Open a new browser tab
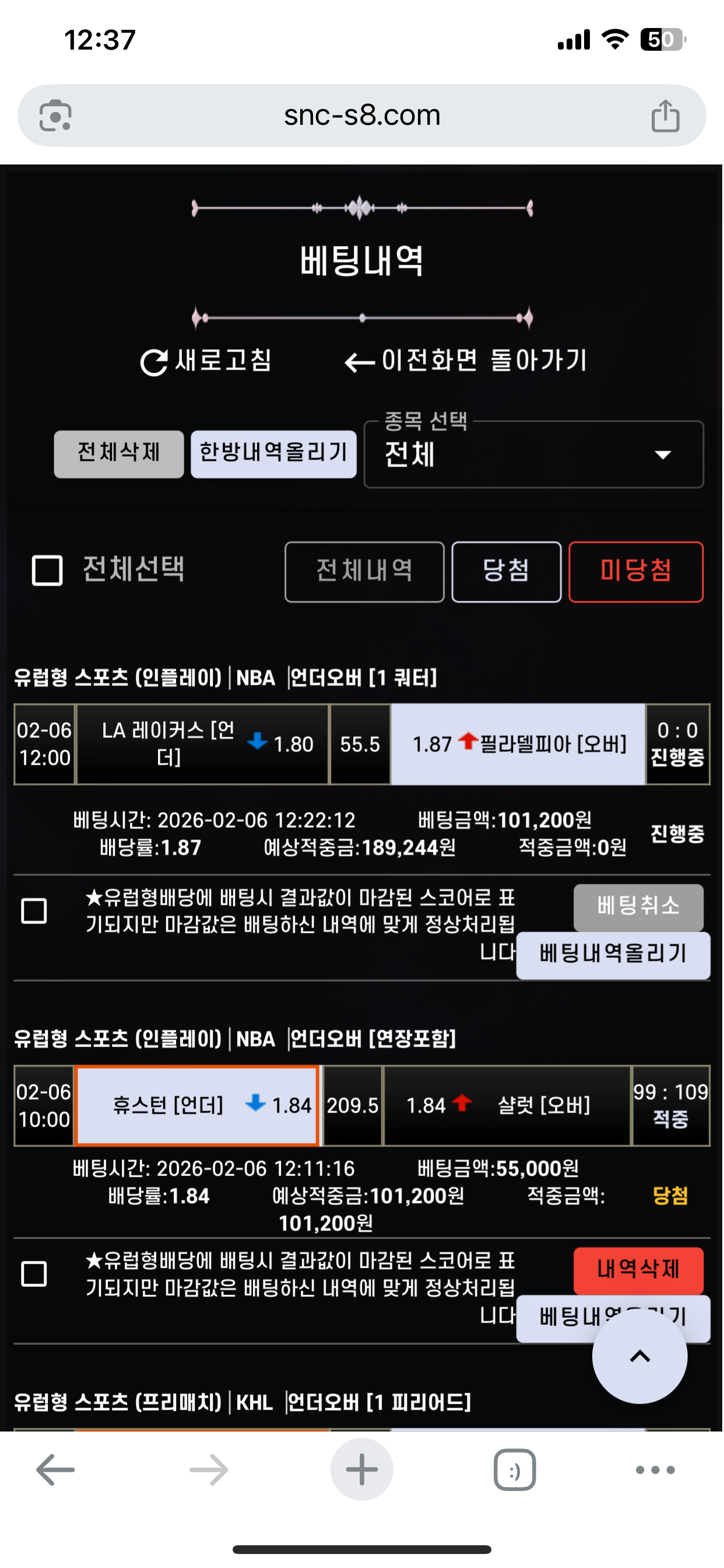This screenshot has width=724, height=1568. [361, 1470]
